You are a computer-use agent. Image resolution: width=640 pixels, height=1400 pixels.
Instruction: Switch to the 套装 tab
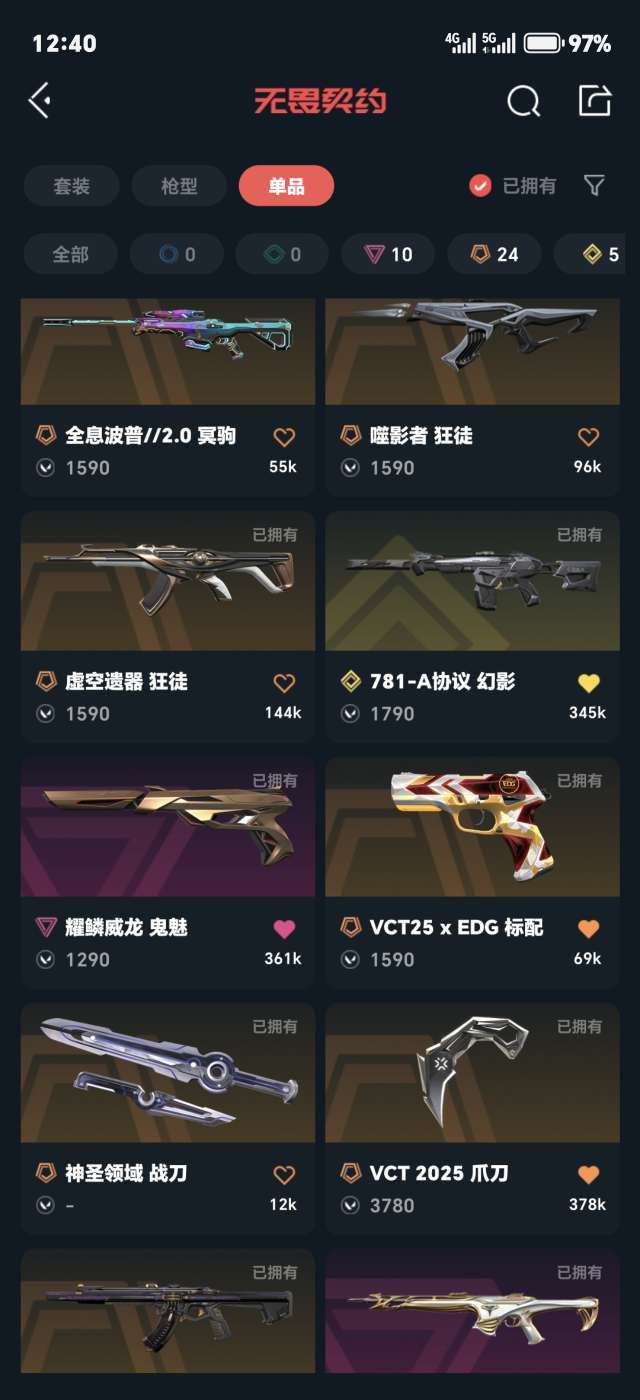click(71, 186)
